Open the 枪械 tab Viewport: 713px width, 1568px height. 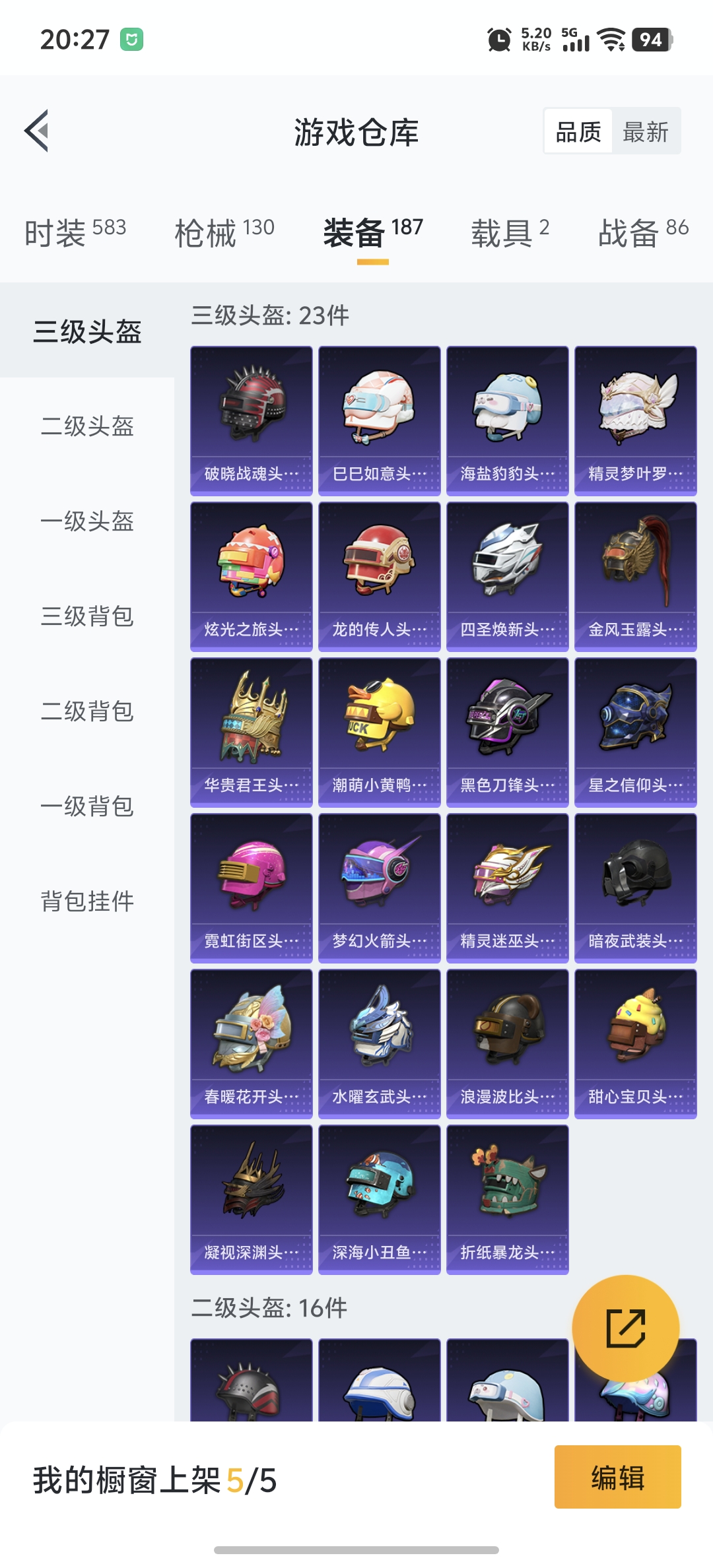pos(224,232)
